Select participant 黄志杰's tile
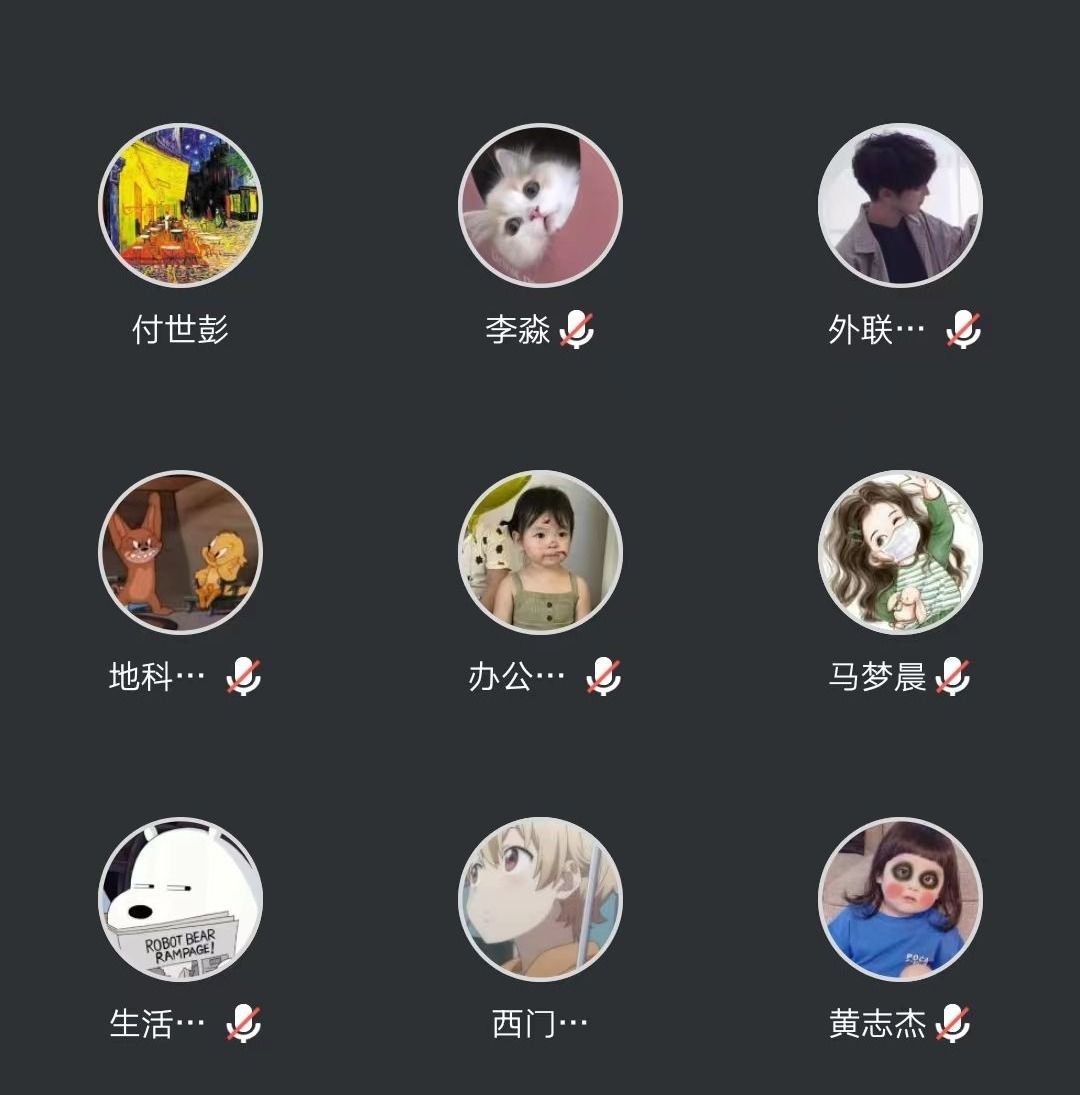The image size is (1080, 1095). (x=900, y=899)
